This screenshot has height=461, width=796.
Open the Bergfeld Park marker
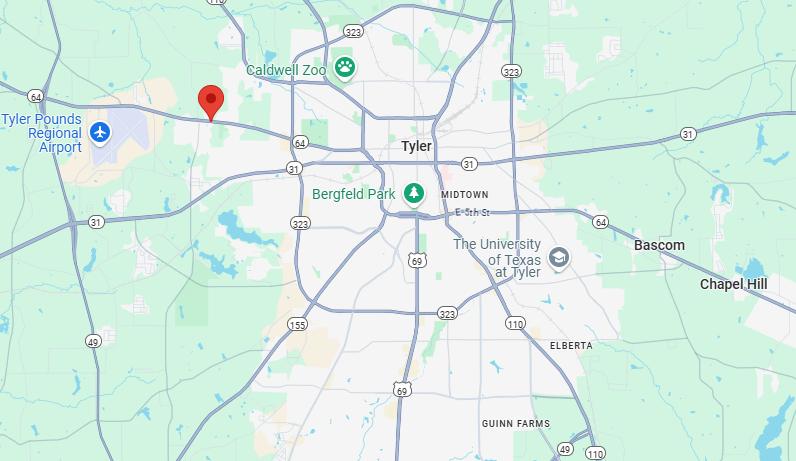(414, 194)
